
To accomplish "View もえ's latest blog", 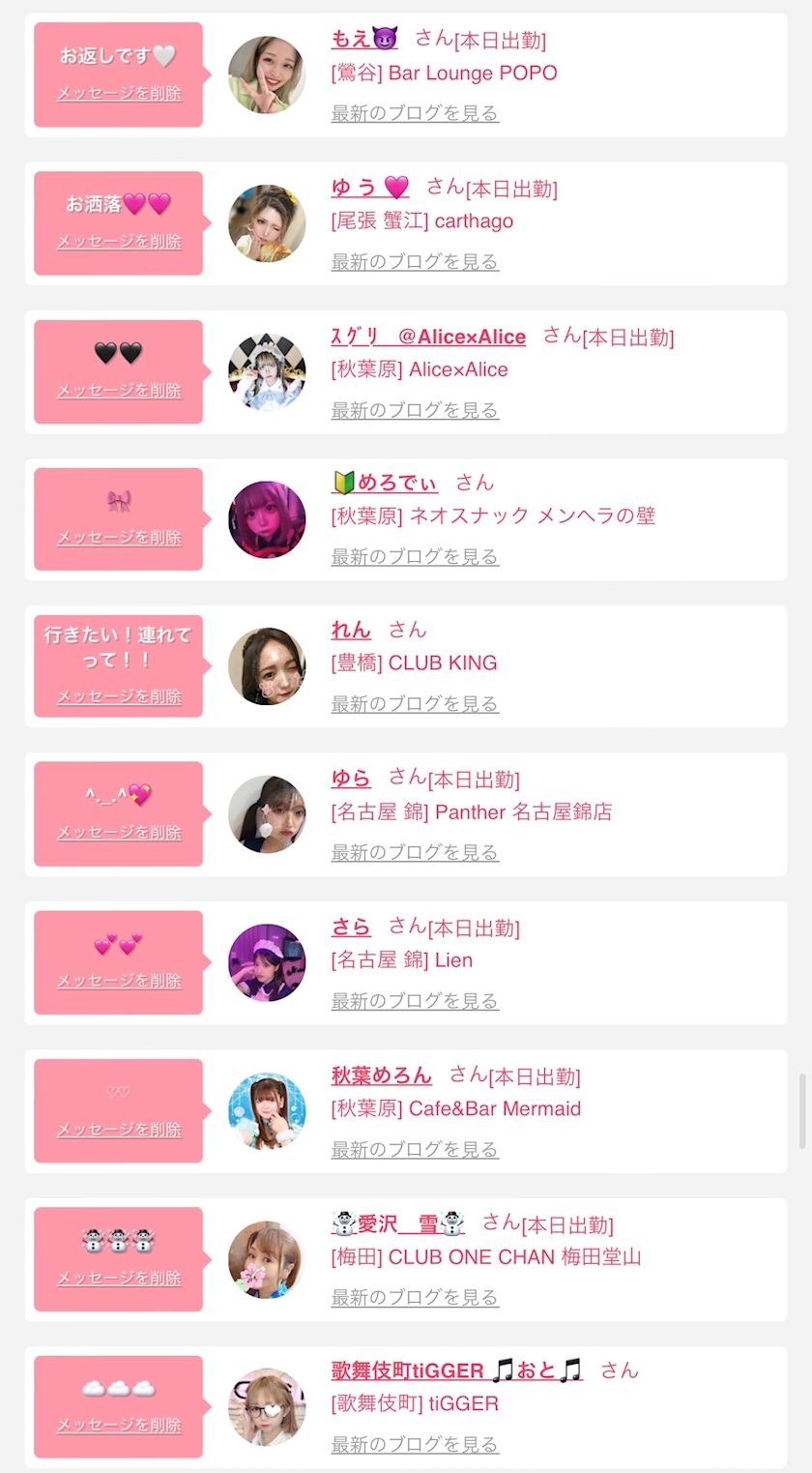I will pyautogui.click(x=416, y=113).
